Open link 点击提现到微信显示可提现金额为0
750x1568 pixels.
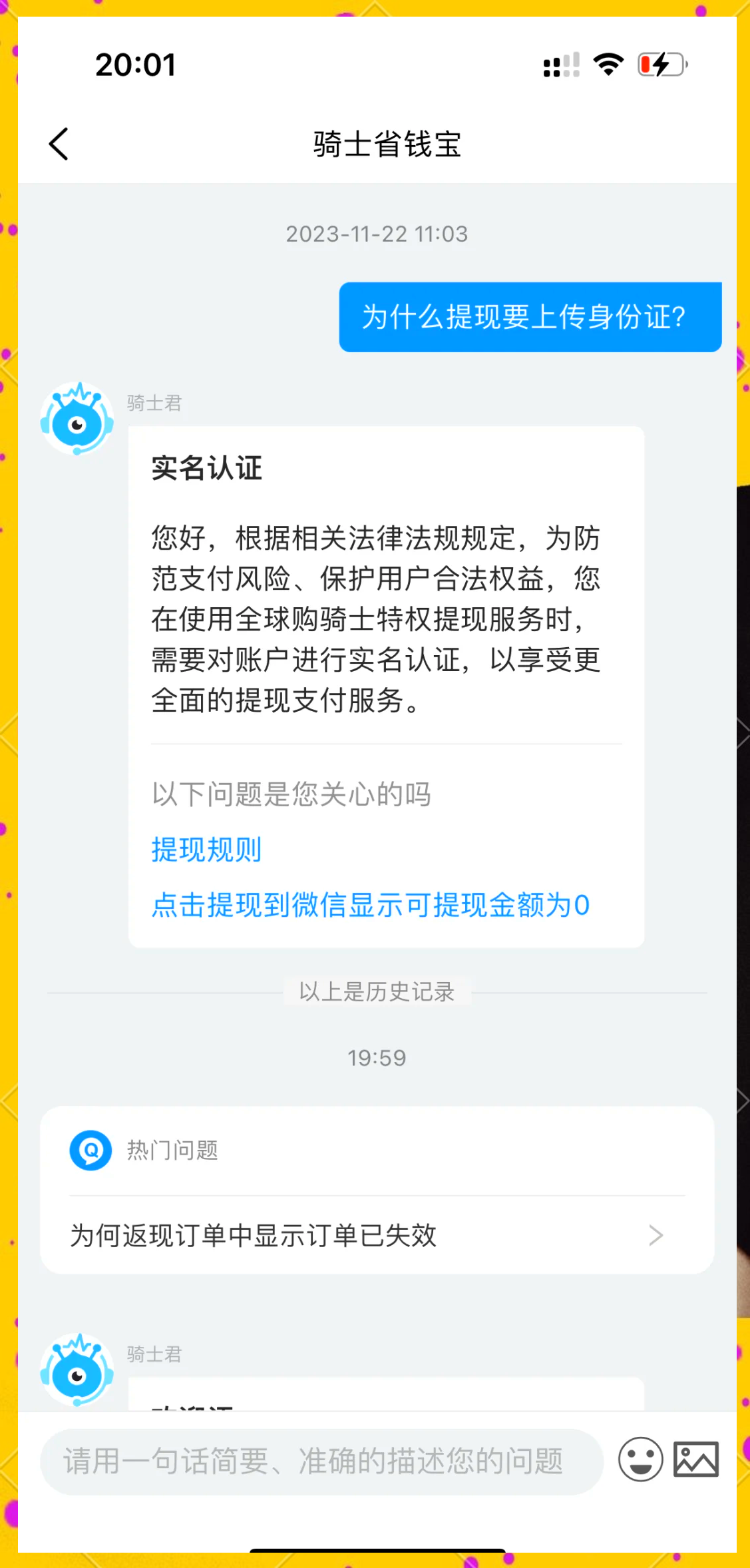(x=371, y=905)
